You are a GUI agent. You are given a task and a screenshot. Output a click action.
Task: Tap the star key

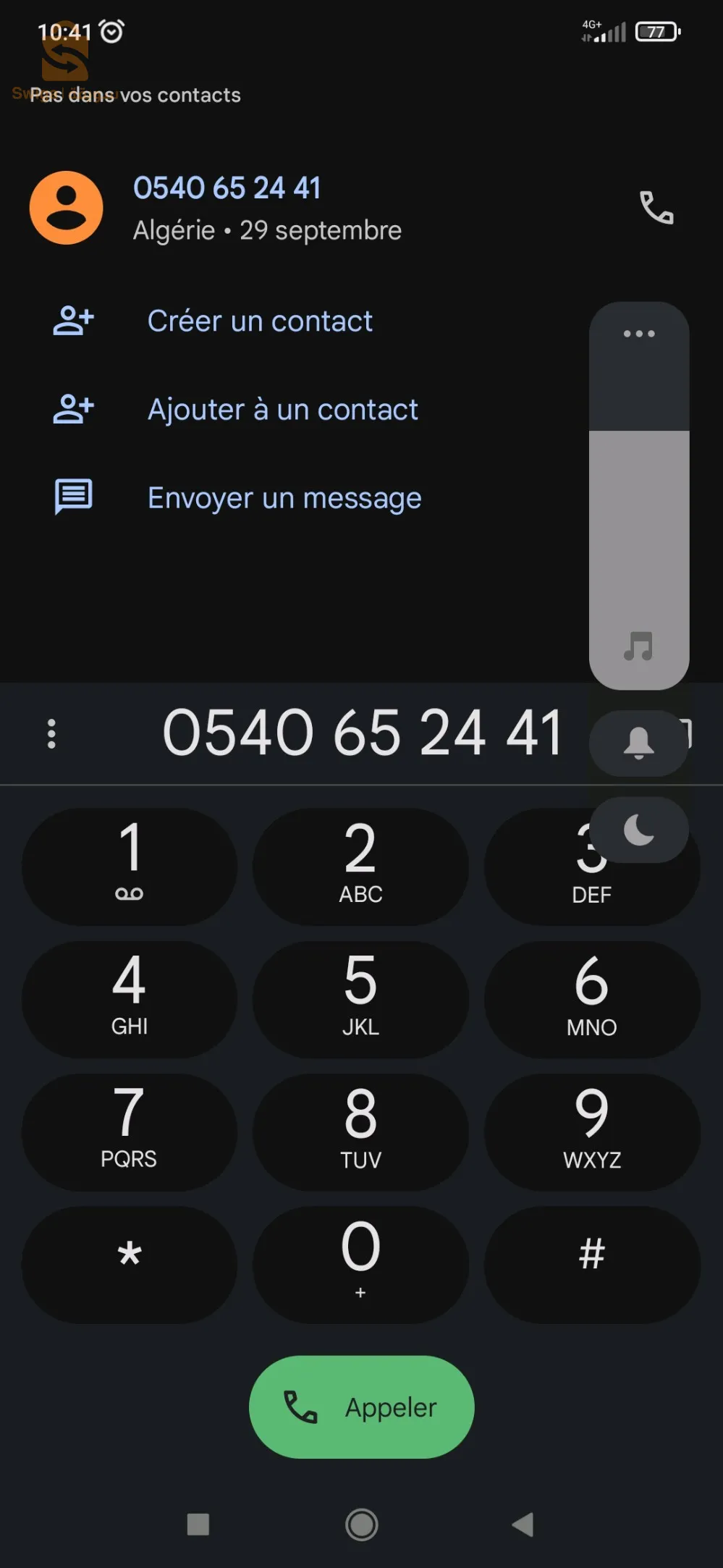click(x=130, y=1264)
